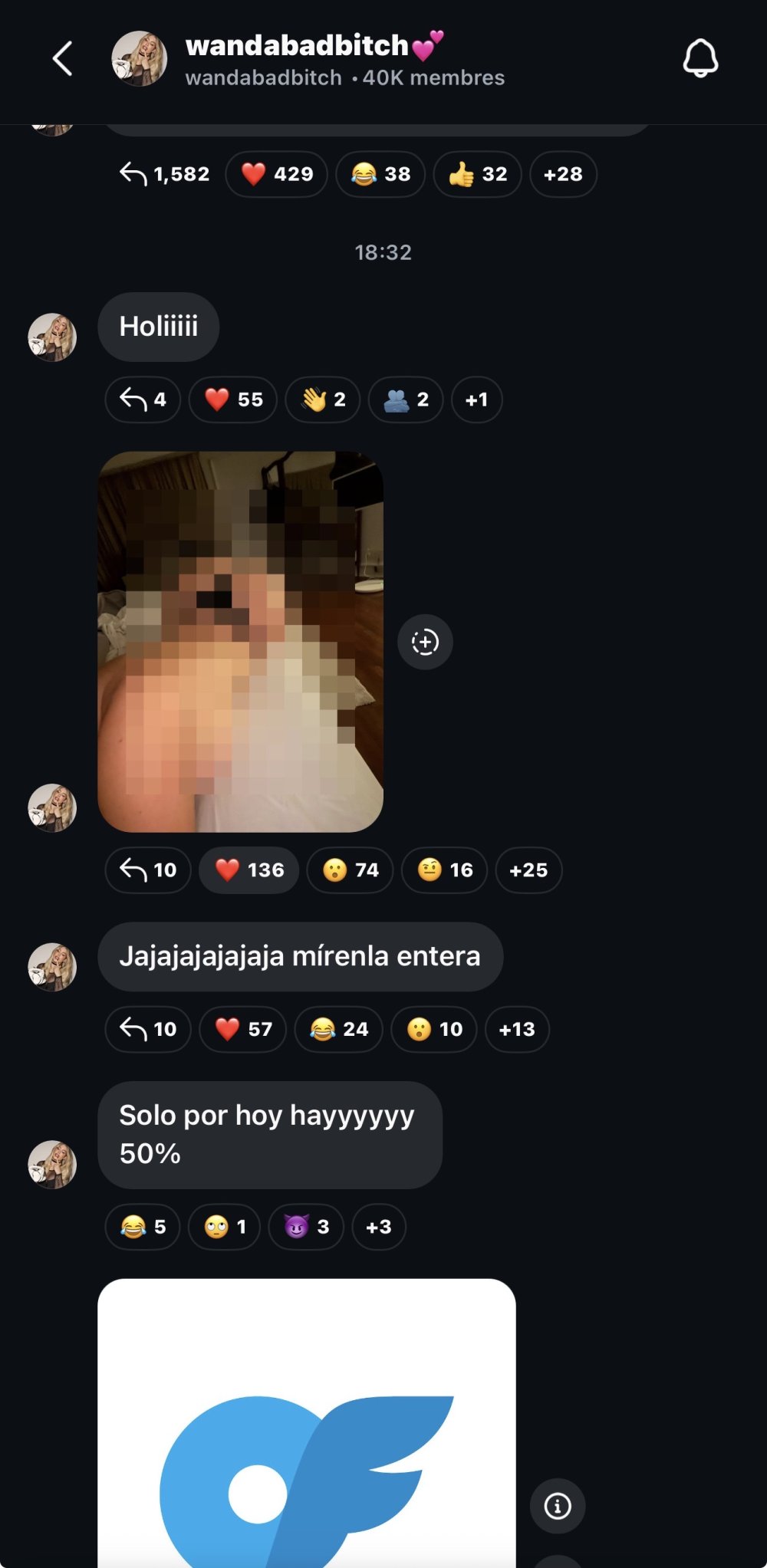Tap the waving hand reaction with 2
This screenshot has width=767, height=1568.
click(x=323, y=399)
